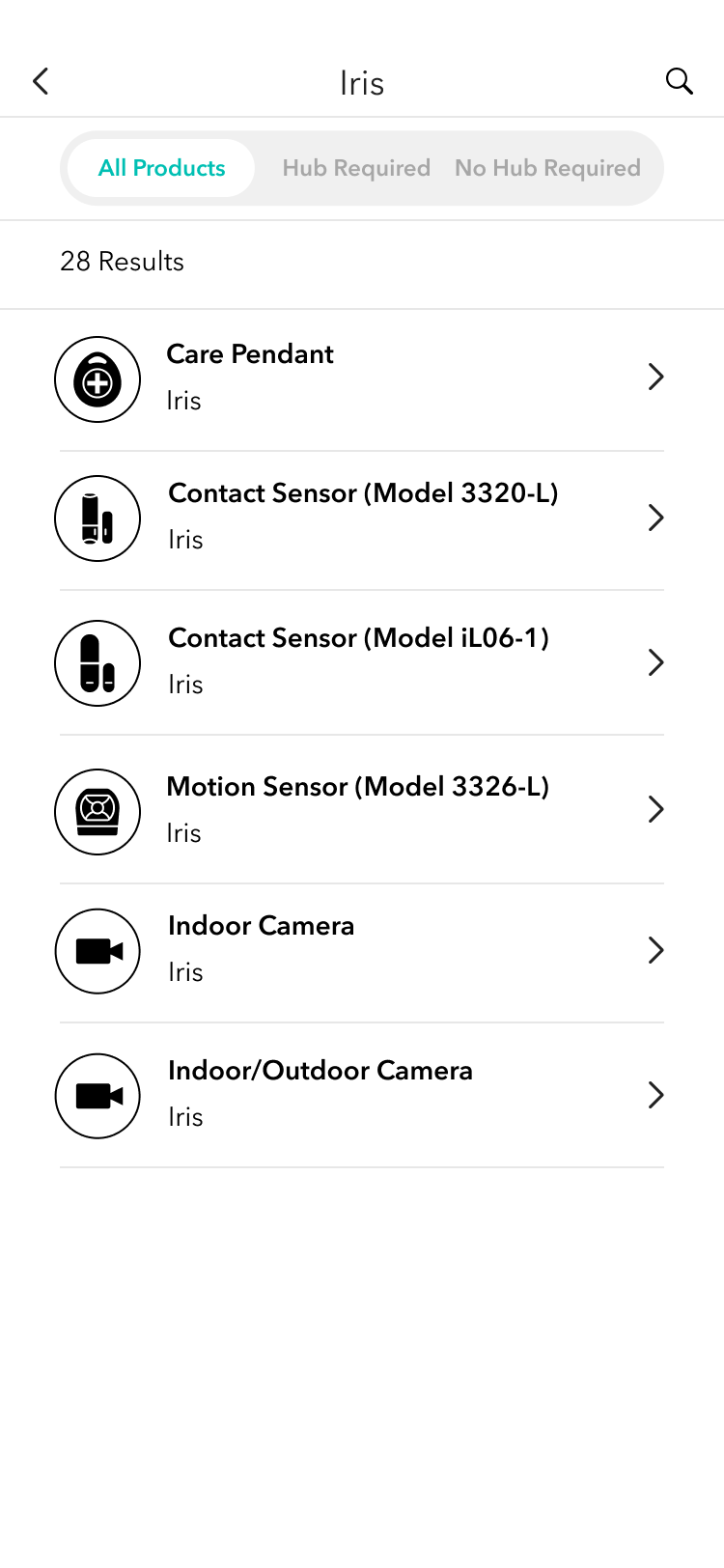724x1568 pixels.
Task: Open the Care Pendant device
Action: click(x=361, y=378)
